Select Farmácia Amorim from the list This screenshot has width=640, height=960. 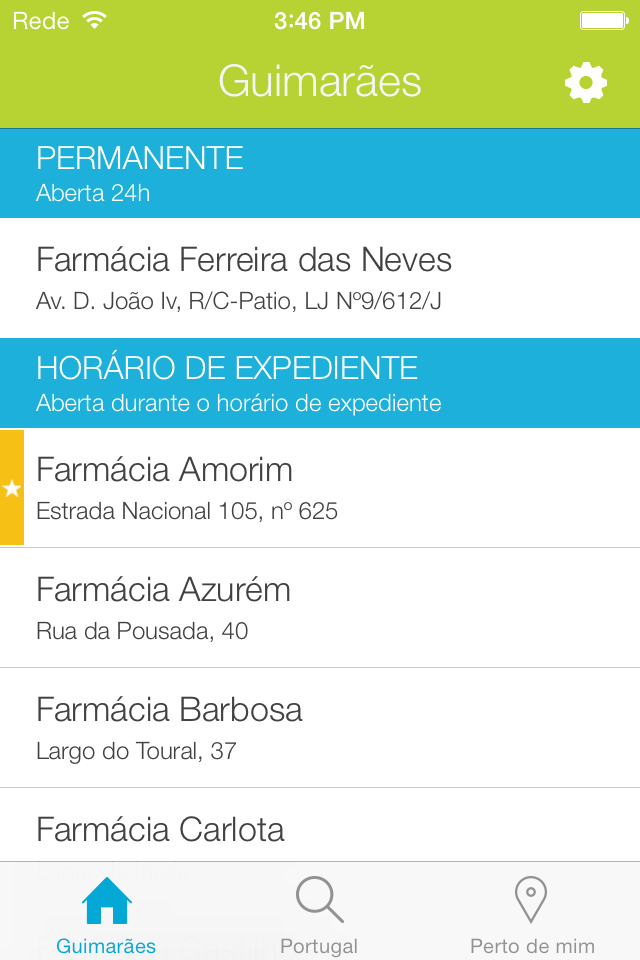tap(320, 488)
